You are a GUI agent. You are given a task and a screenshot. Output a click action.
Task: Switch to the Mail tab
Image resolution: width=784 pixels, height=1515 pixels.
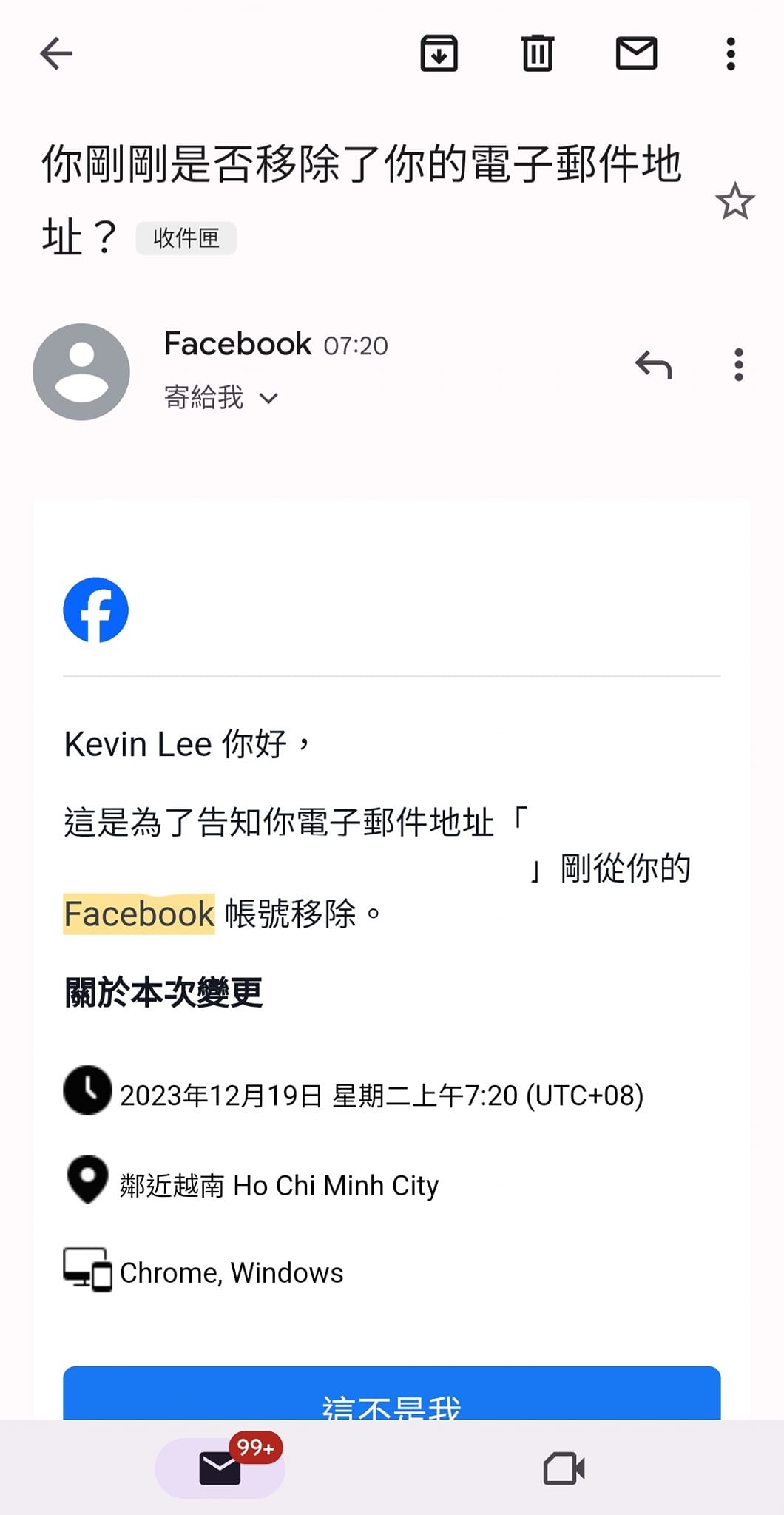click(x=220, y=1468)
